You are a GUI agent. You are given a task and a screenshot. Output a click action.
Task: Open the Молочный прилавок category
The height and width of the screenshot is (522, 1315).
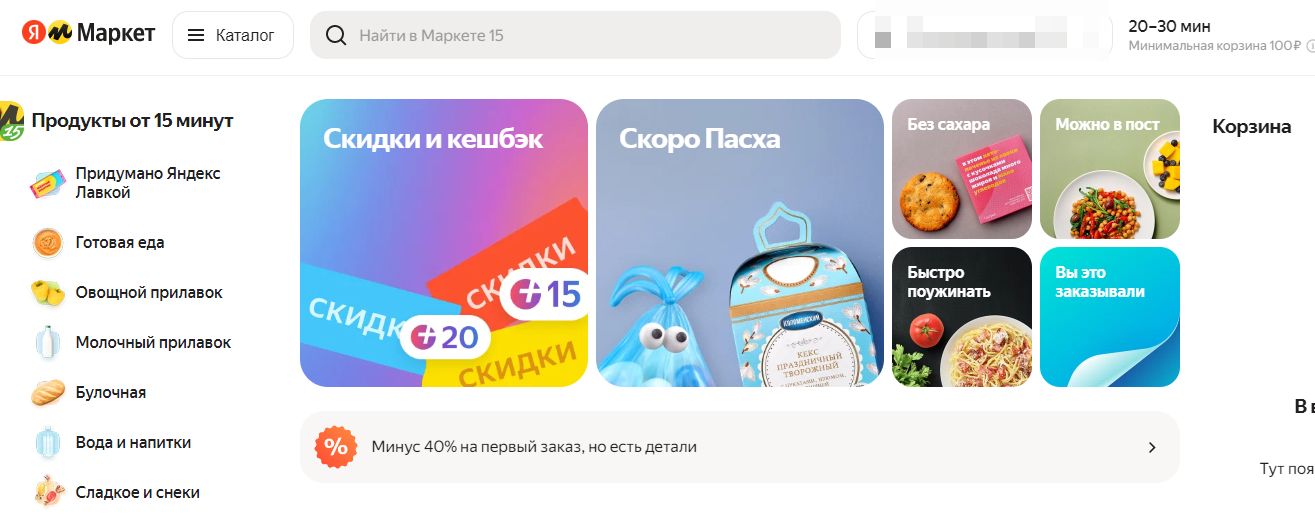(152, 342)
